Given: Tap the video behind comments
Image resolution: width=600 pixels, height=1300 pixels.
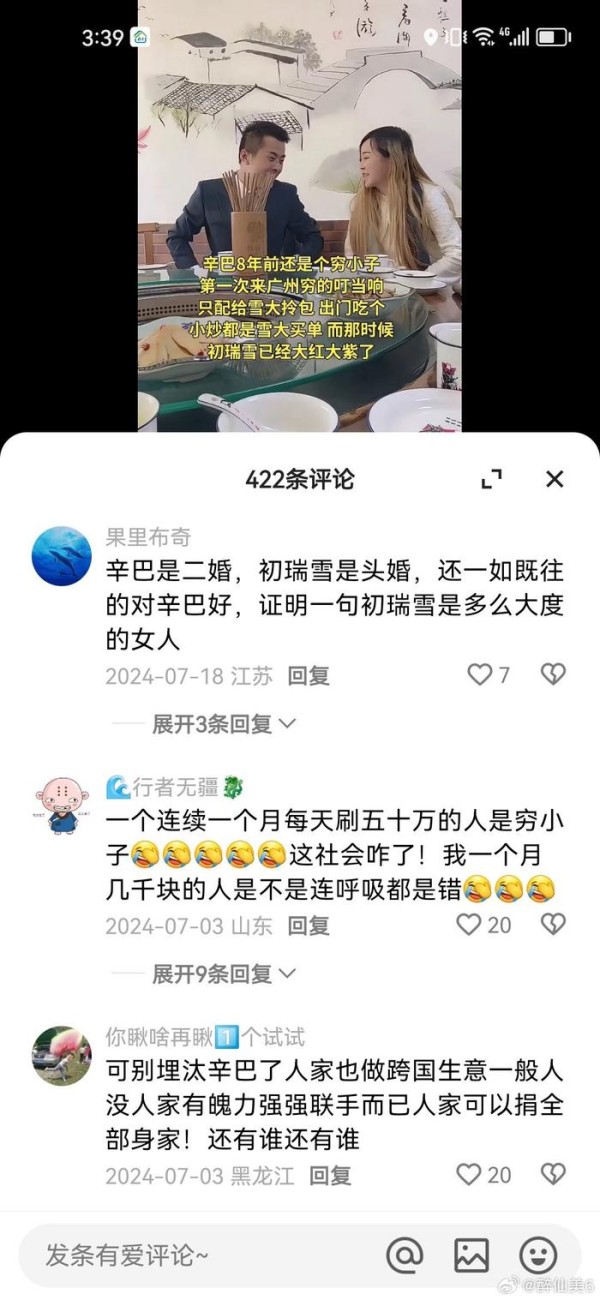Looking at the screenshot, I should (x=300, y=200).
